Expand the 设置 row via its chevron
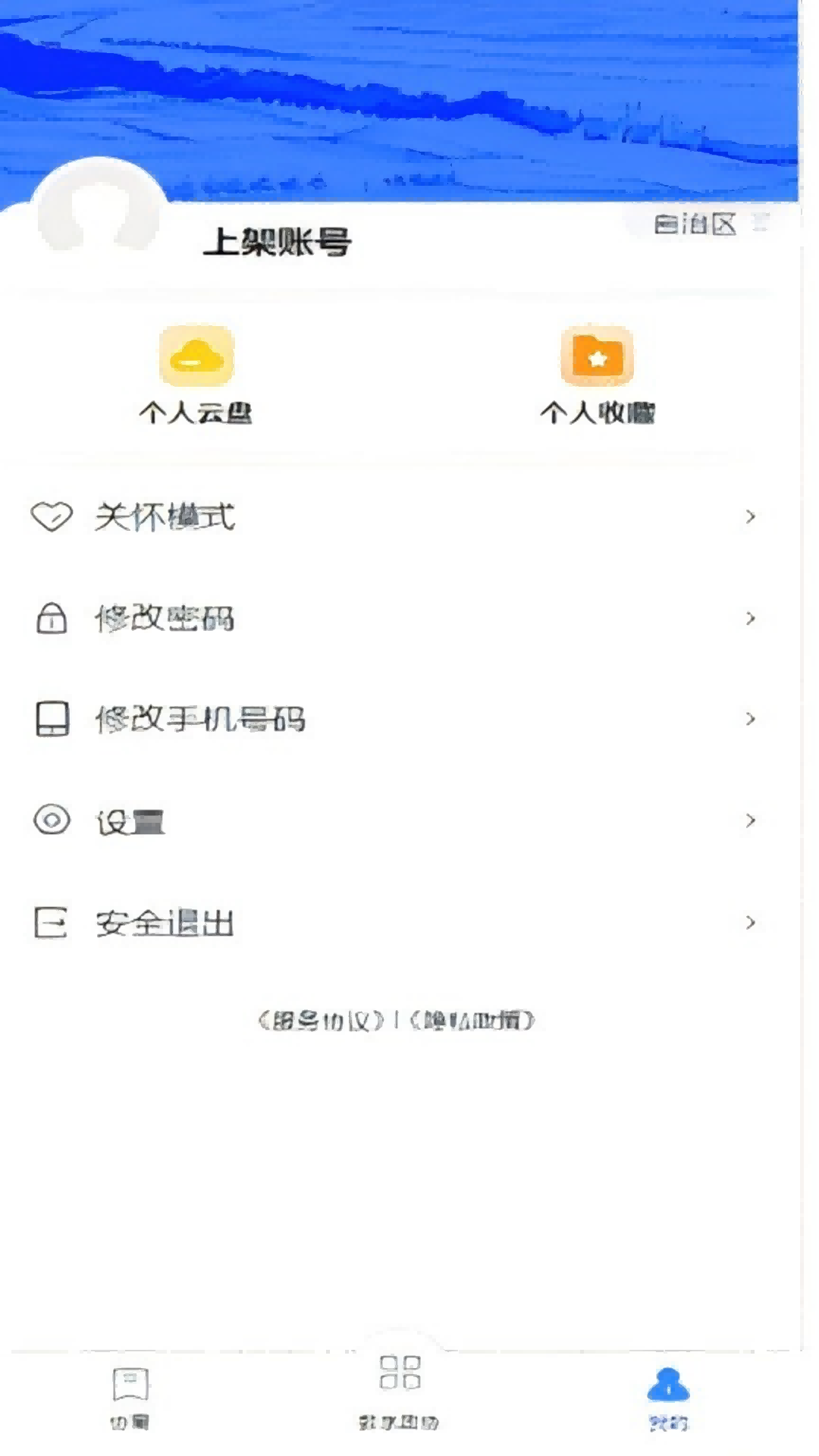 click(x=752, y=821)
